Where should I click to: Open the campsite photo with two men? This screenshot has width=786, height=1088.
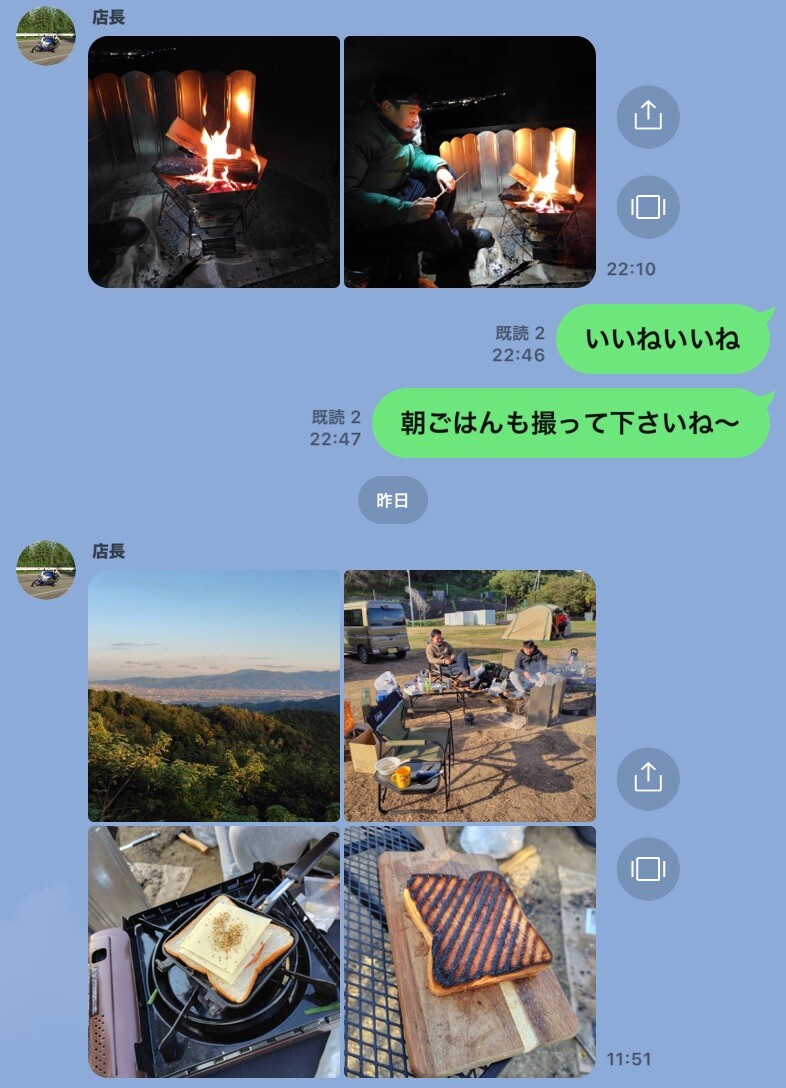[x=470, y=696]
